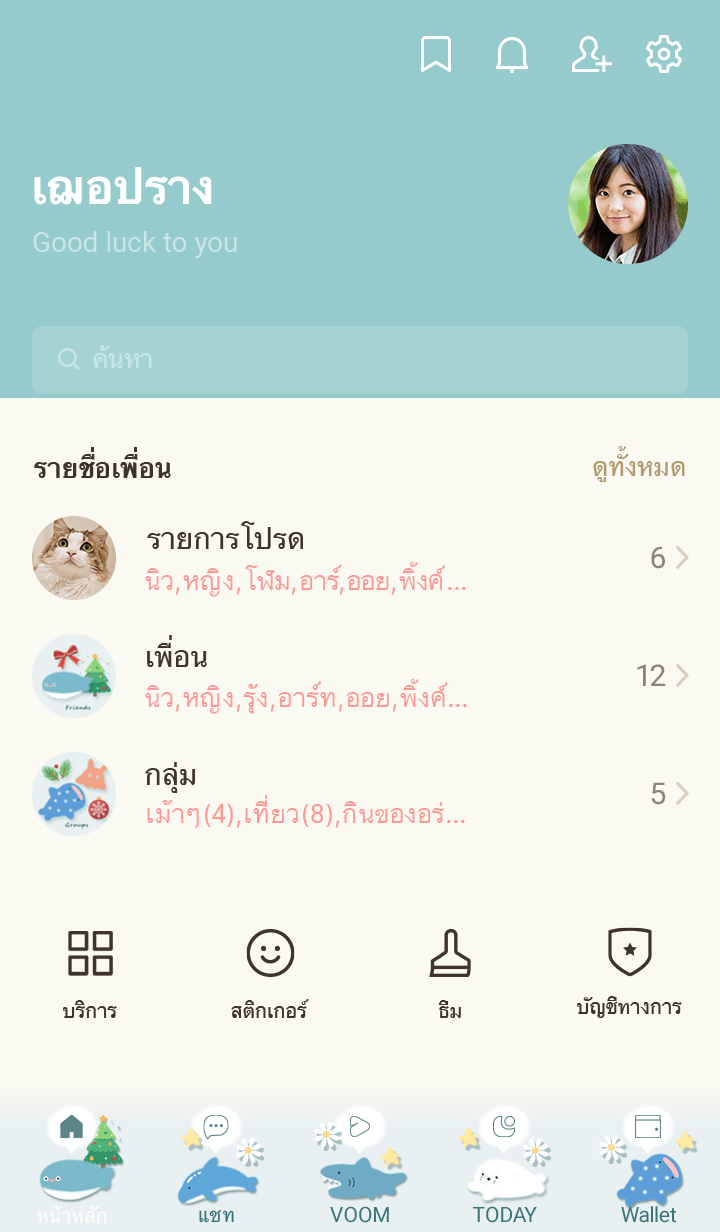This screenshot has width=720, height=1232.
Task: View the profile photo of เฌอปราง
Action: 628,204
